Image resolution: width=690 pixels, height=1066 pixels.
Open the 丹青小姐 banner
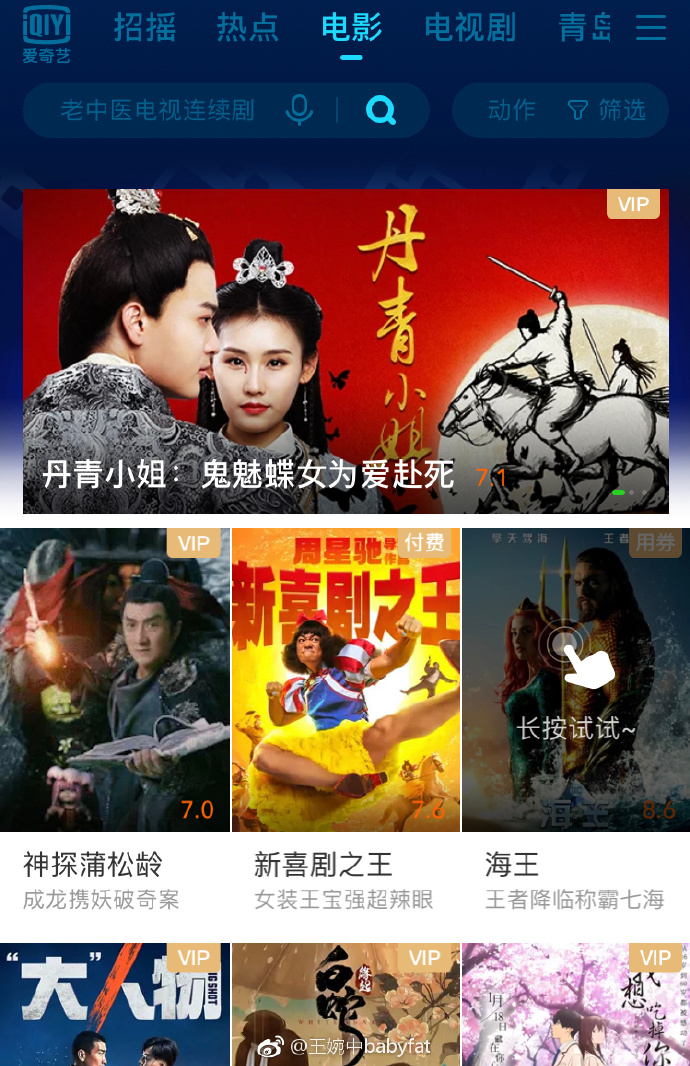345,350
